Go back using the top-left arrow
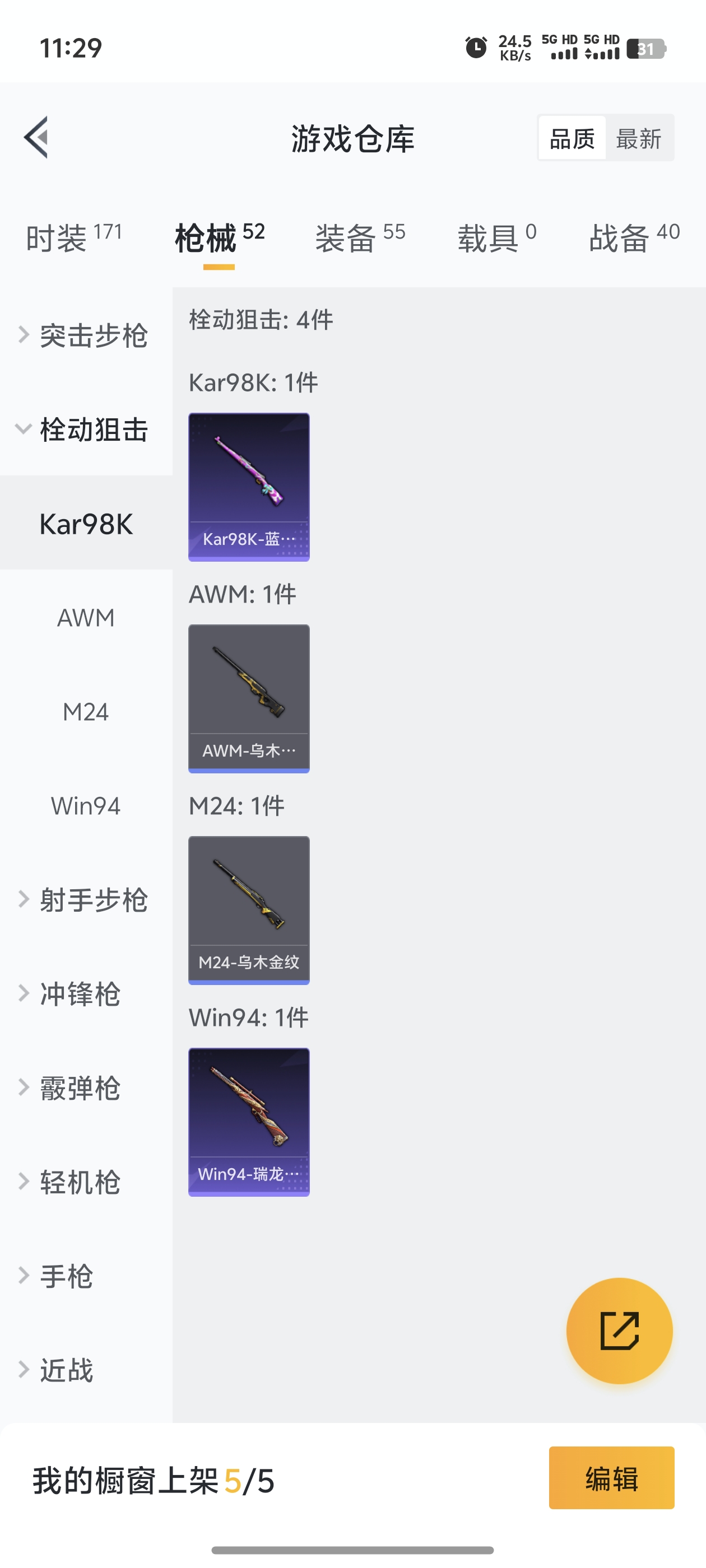This screenshot has height=1568, width=706. tap(36, 138)
